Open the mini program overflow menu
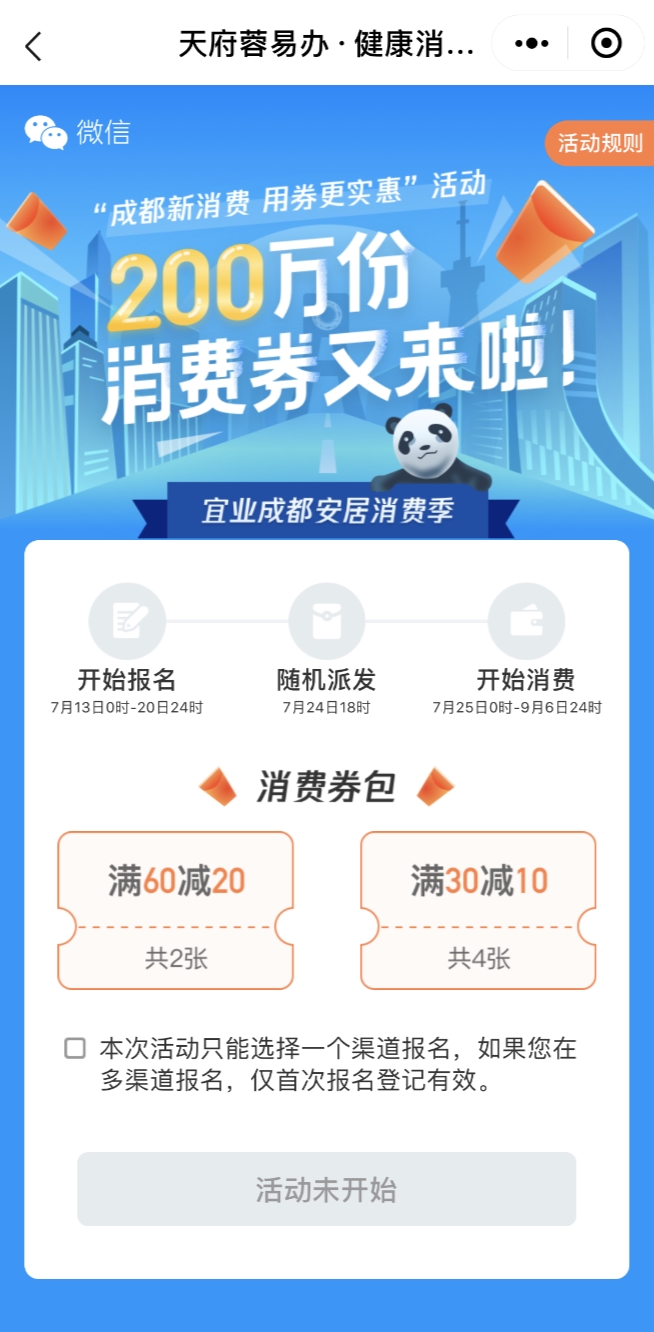The image size is (654, 1332). (x=531, y=44)
